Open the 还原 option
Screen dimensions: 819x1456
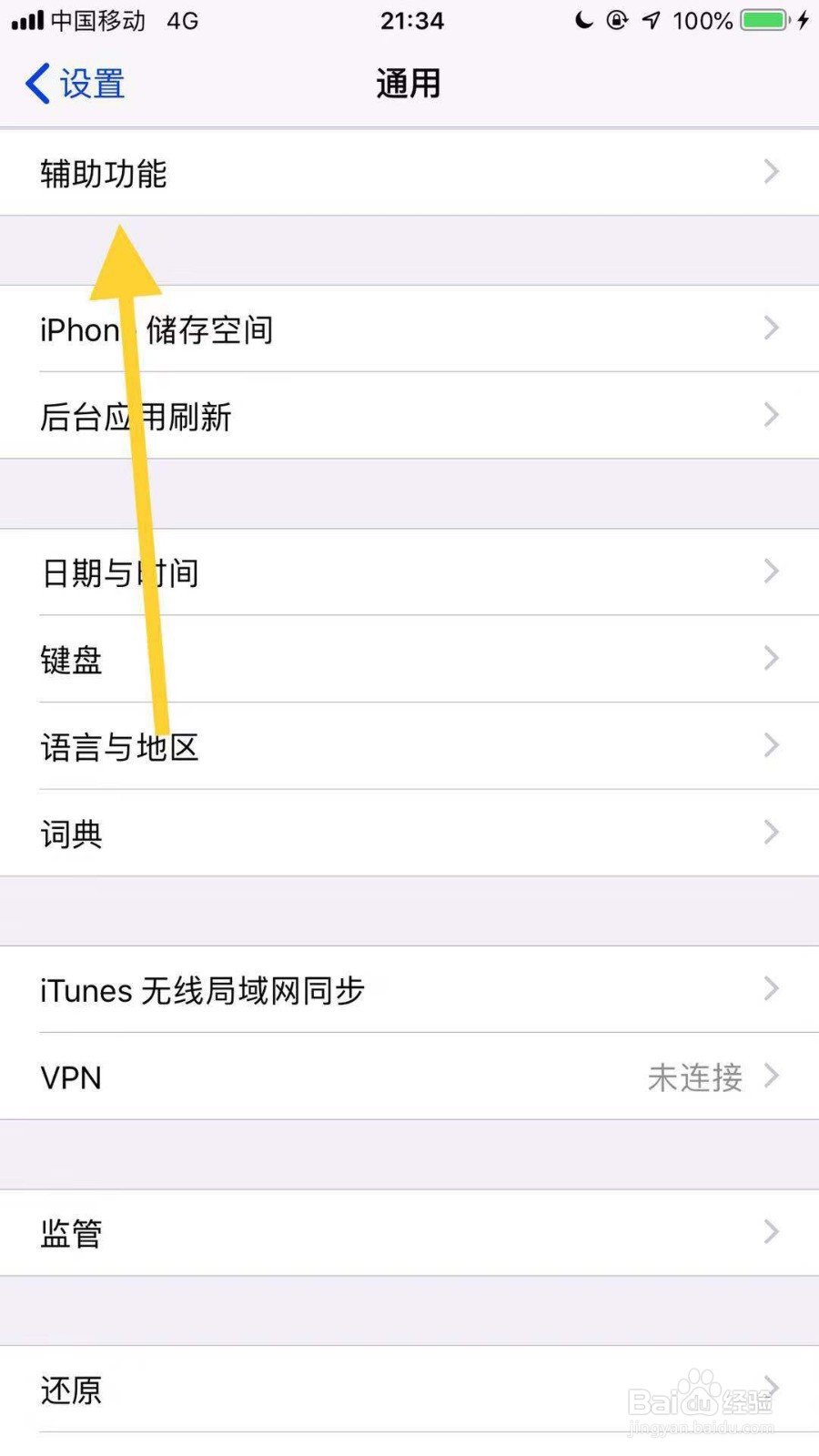coord(409,1390)
